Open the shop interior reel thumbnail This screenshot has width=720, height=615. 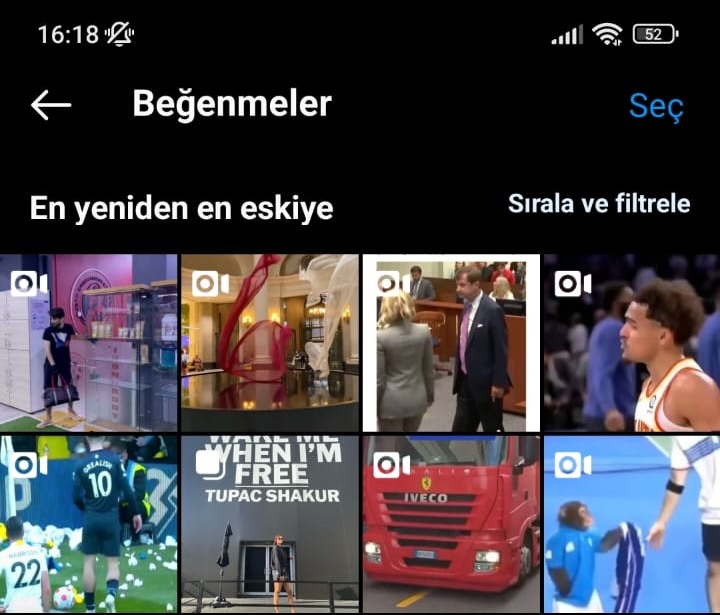[x=88, y=342]
